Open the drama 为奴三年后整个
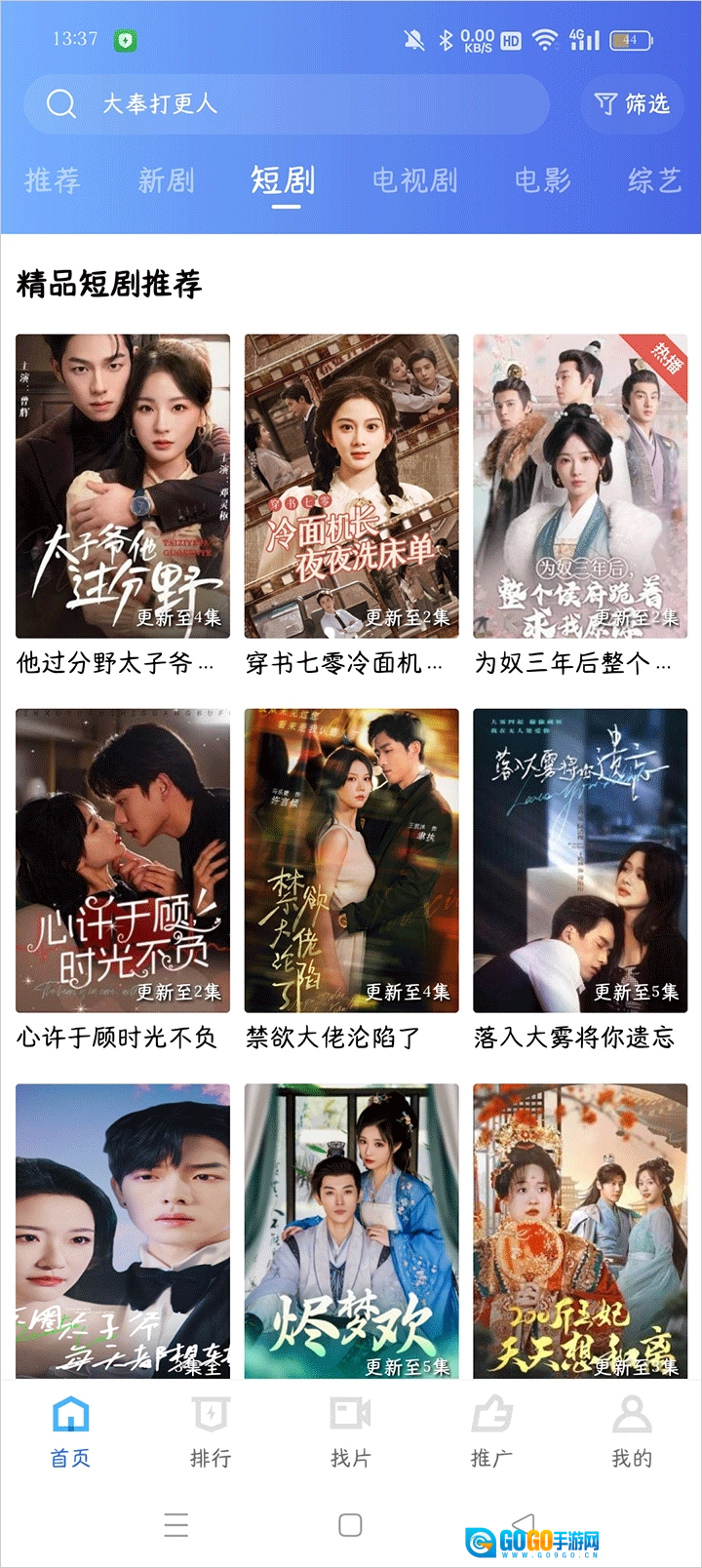Viewport: 702px width, 1568px height. pyautogui.click(x=580, y=487)
